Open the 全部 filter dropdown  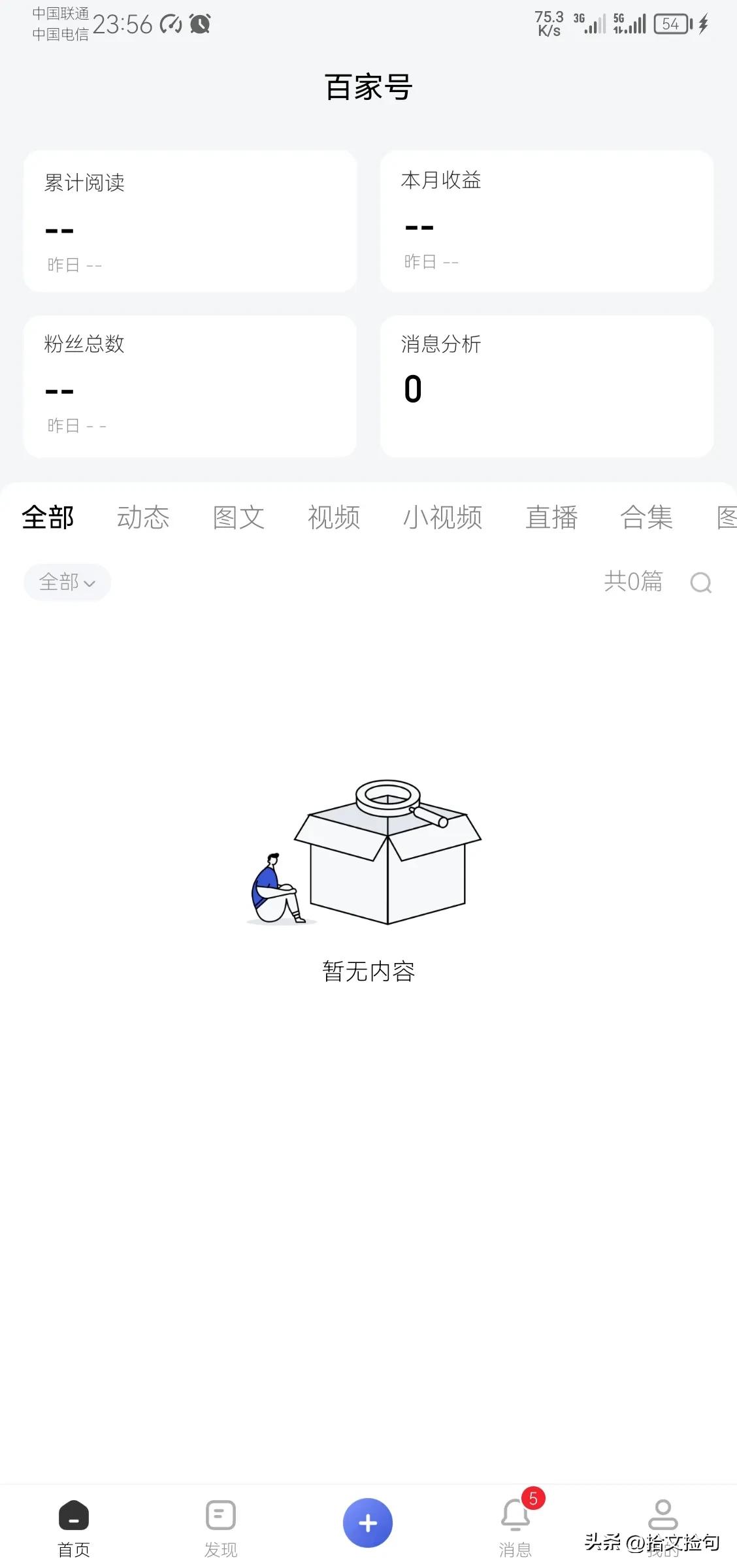(66, 582)
